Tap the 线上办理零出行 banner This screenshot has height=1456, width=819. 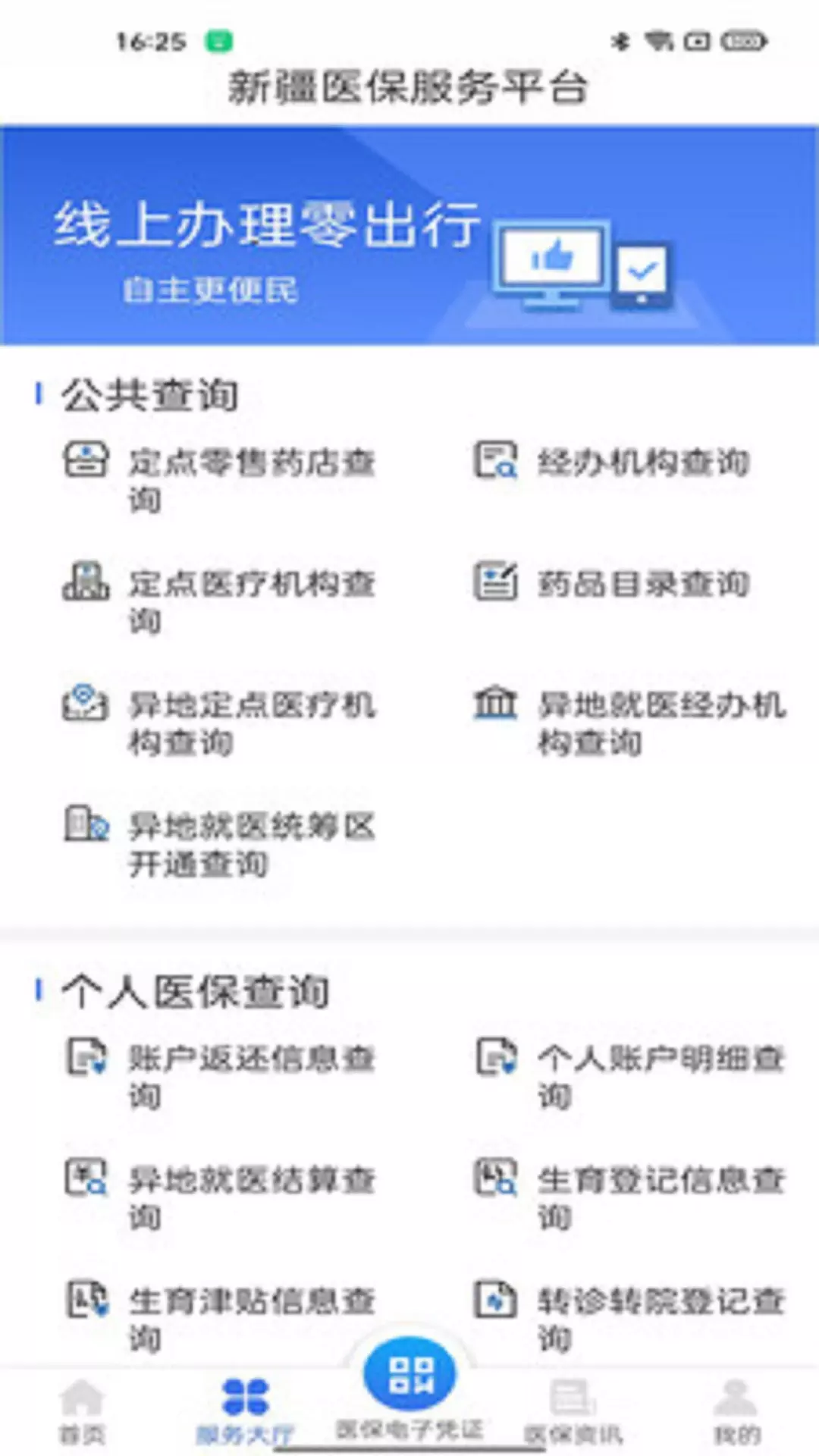(x=409, y=235)
